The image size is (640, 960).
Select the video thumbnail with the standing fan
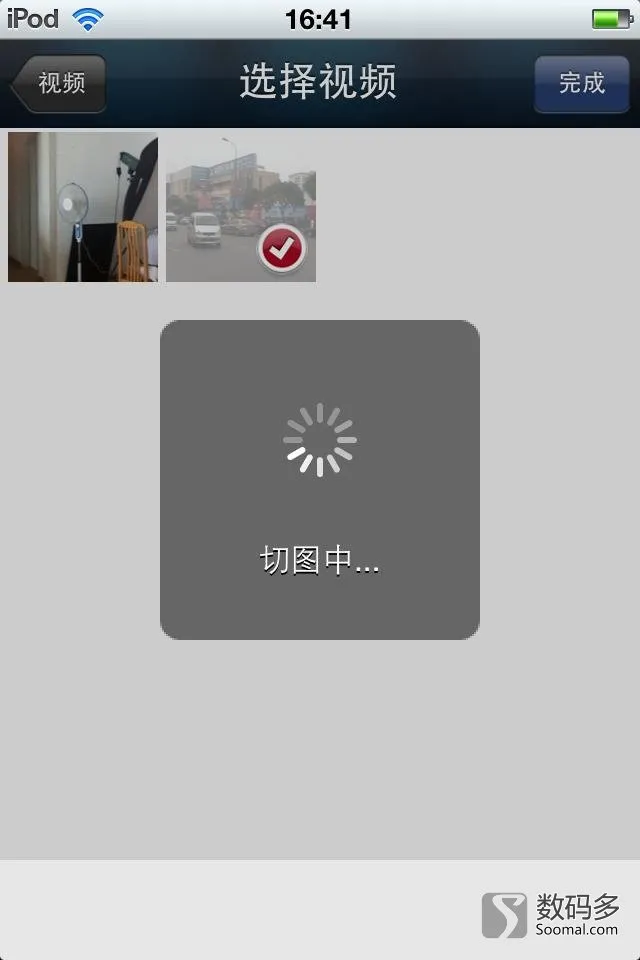pyautogui.click(x=83, y=207)
